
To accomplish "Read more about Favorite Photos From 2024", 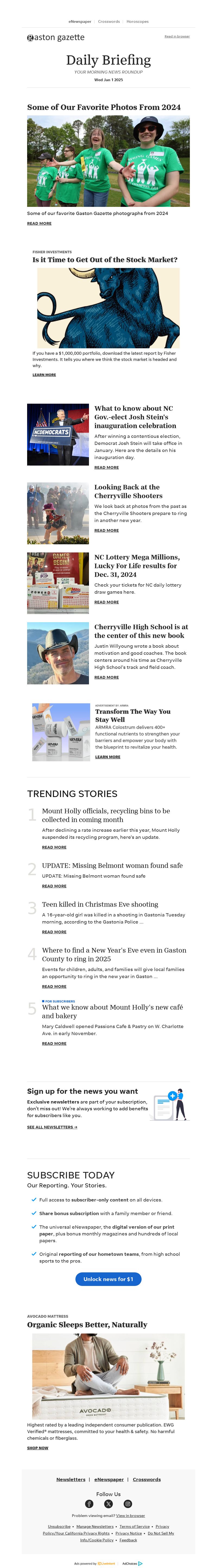I will click(39, 223).
